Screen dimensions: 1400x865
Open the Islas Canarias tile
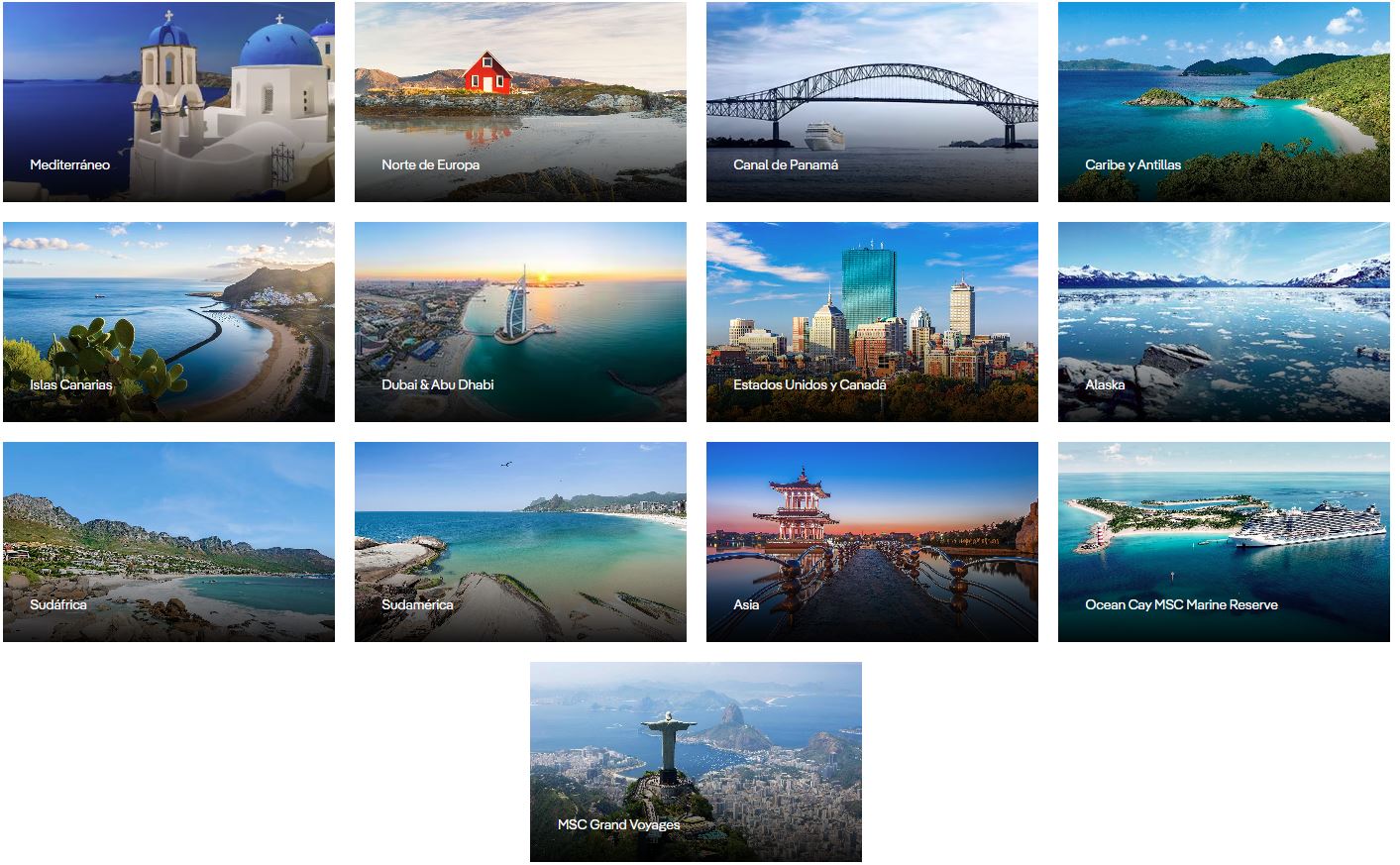(x=168, y=322)
